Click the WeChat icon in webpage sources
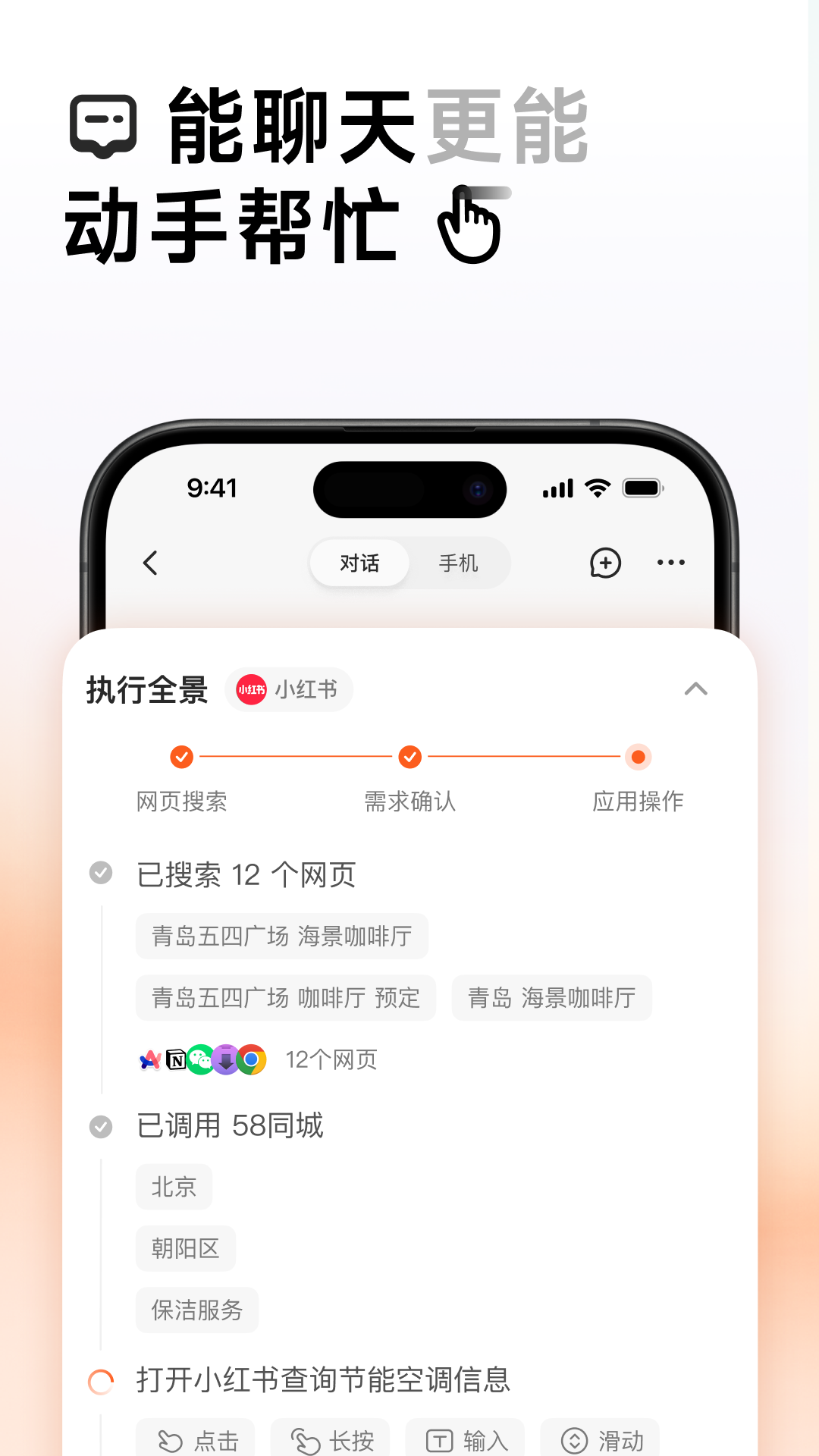This screenshot has width=819, height=1456. coord(199,1059)
